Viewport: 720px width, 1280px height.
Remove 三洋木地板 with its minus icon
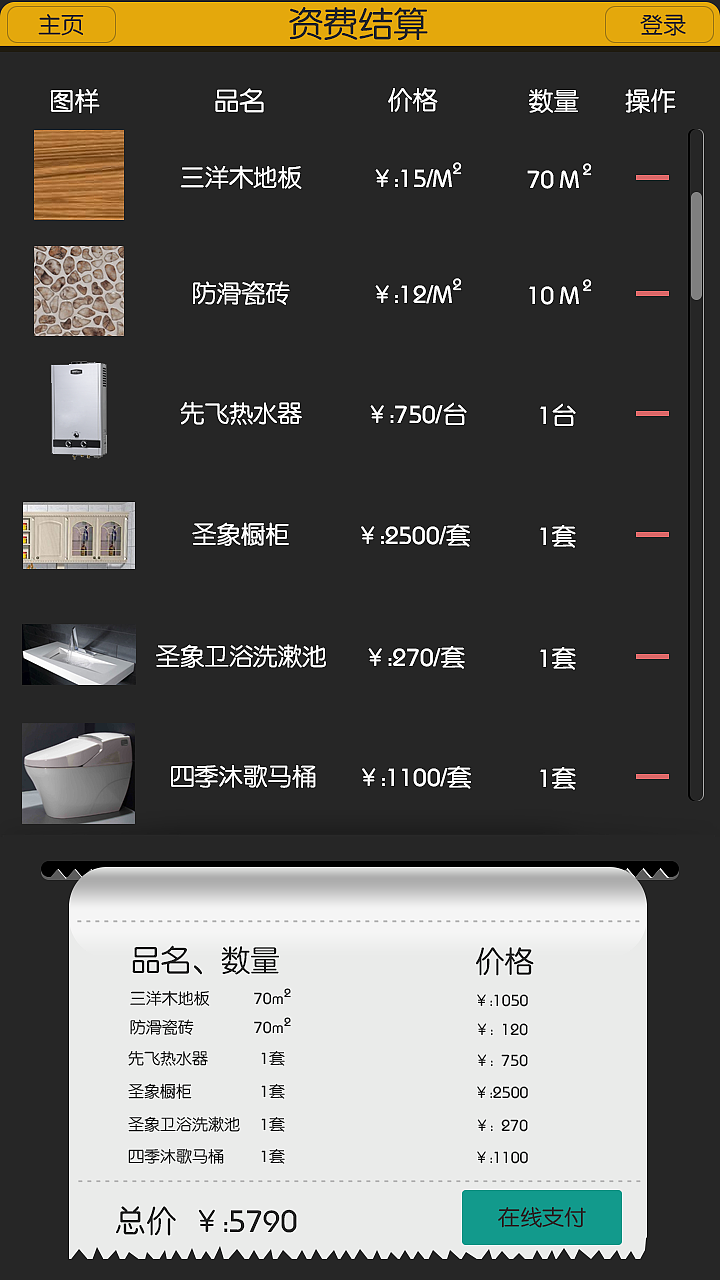coord(652,175)
